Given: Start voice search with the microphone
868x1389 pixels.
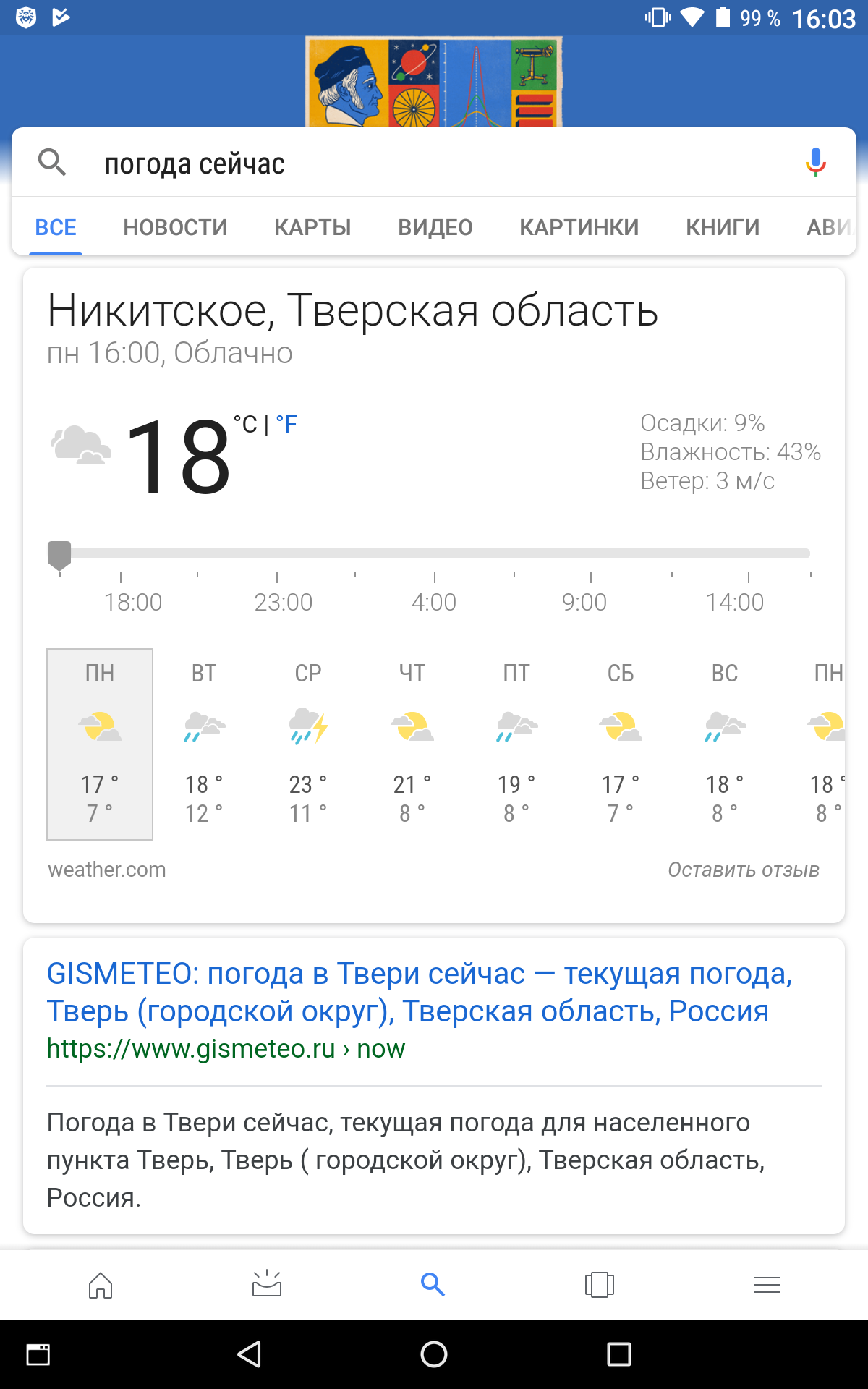Looking at the screenshot, I should pos(815,162).
